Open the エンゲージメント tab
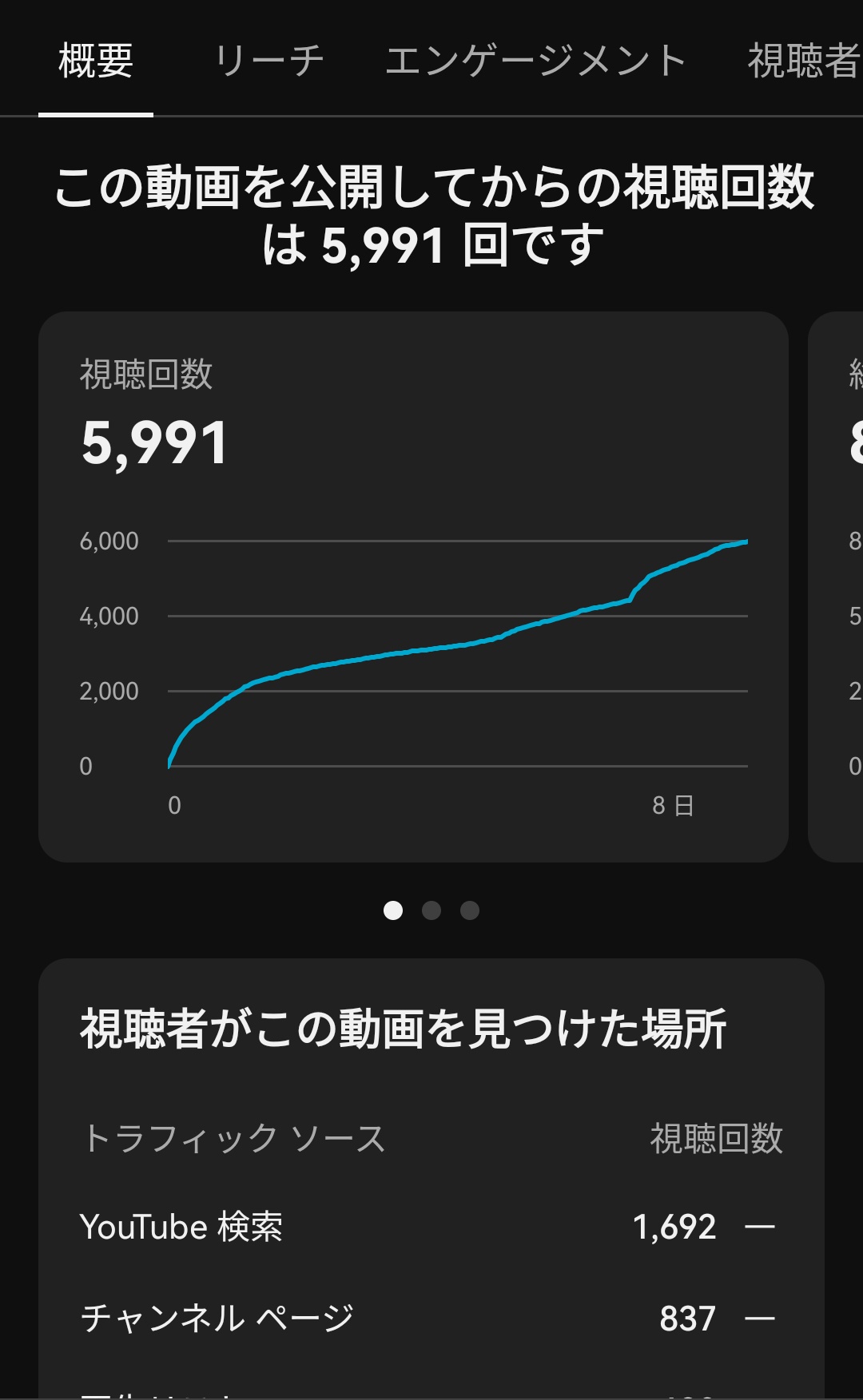Viewport: 863px width, 1400px height. 535,61
